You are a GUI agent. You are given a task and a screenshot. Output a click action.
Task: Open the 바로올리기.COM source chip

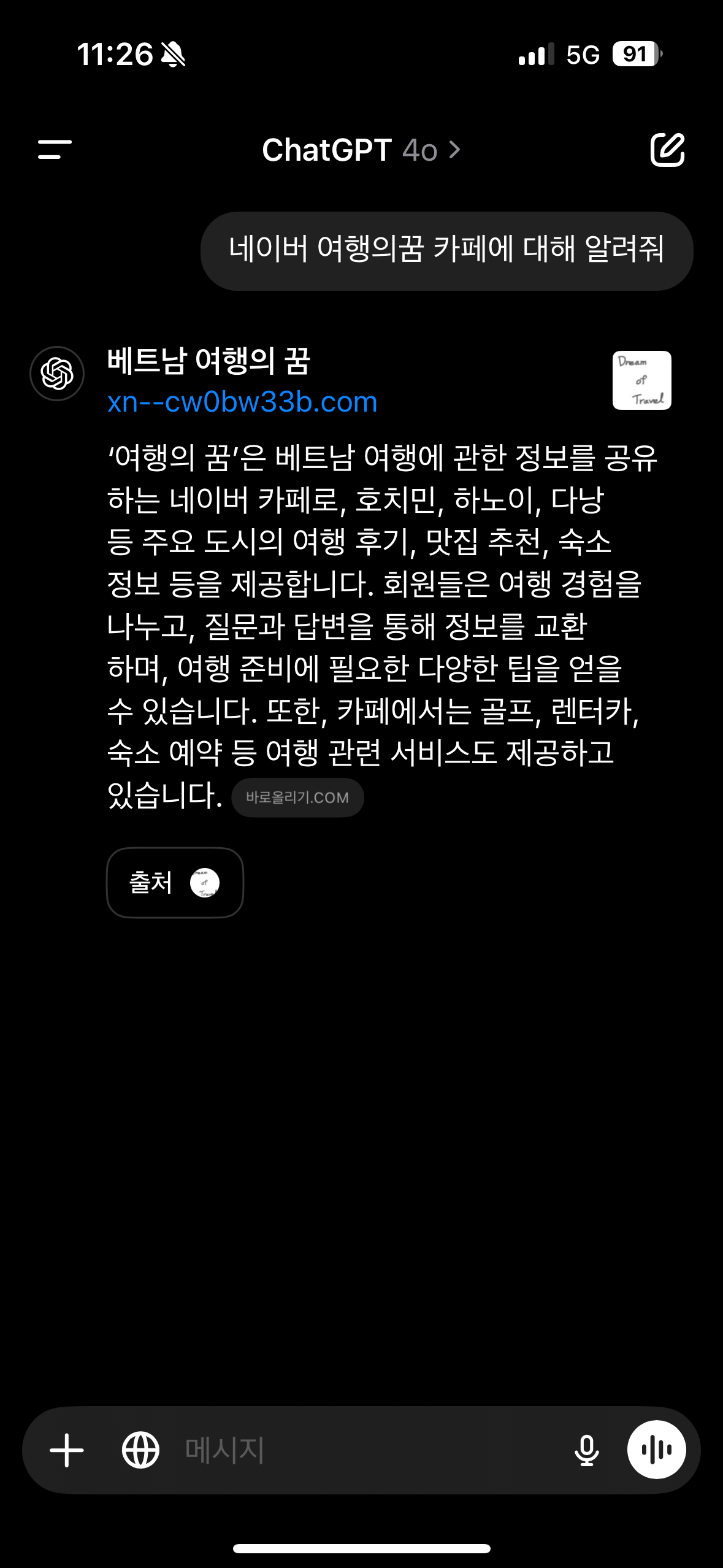pyautogui.click(x=297, y=797)
